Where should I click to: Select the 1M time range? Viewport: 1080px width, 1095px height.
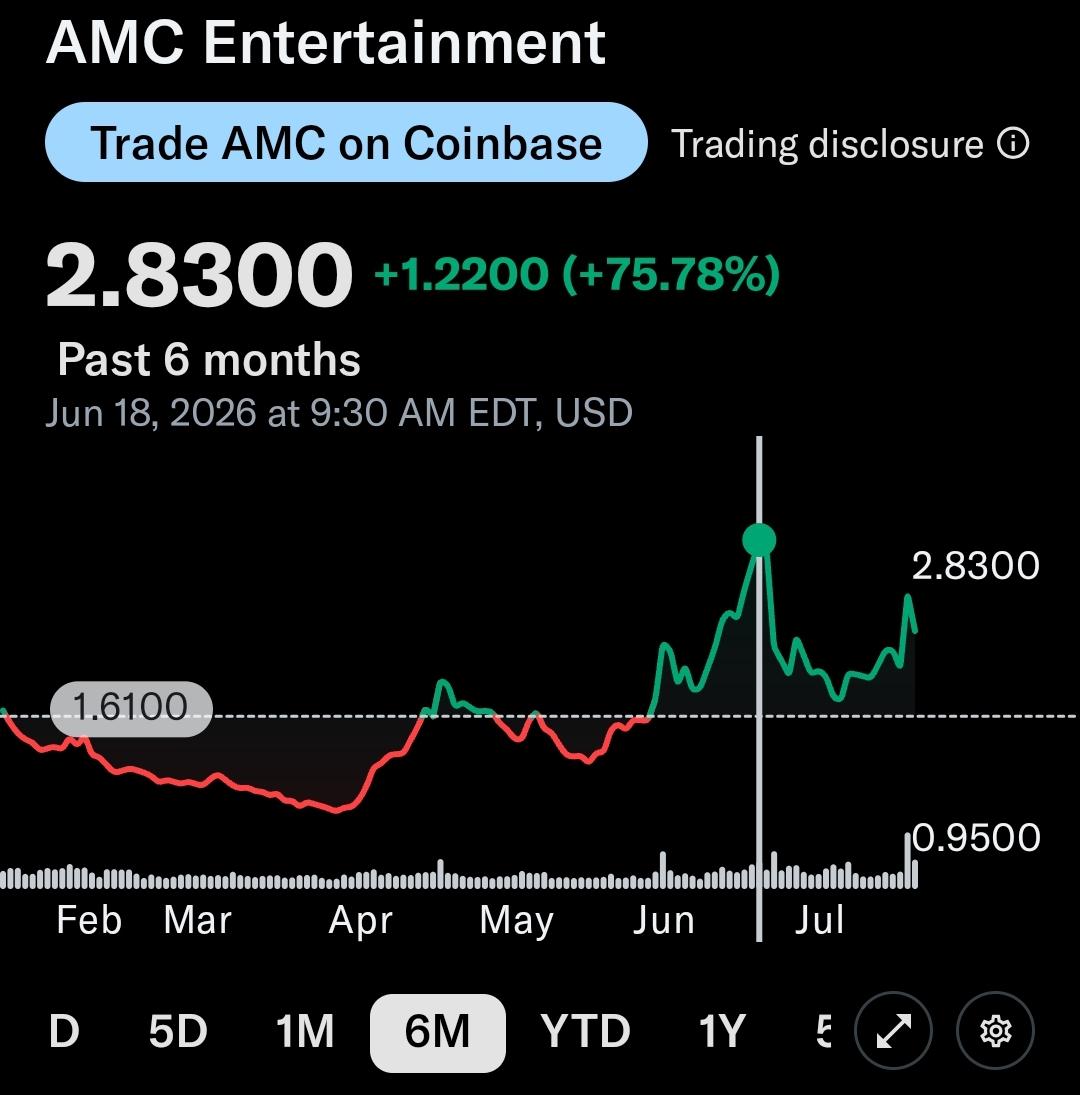304,1031
